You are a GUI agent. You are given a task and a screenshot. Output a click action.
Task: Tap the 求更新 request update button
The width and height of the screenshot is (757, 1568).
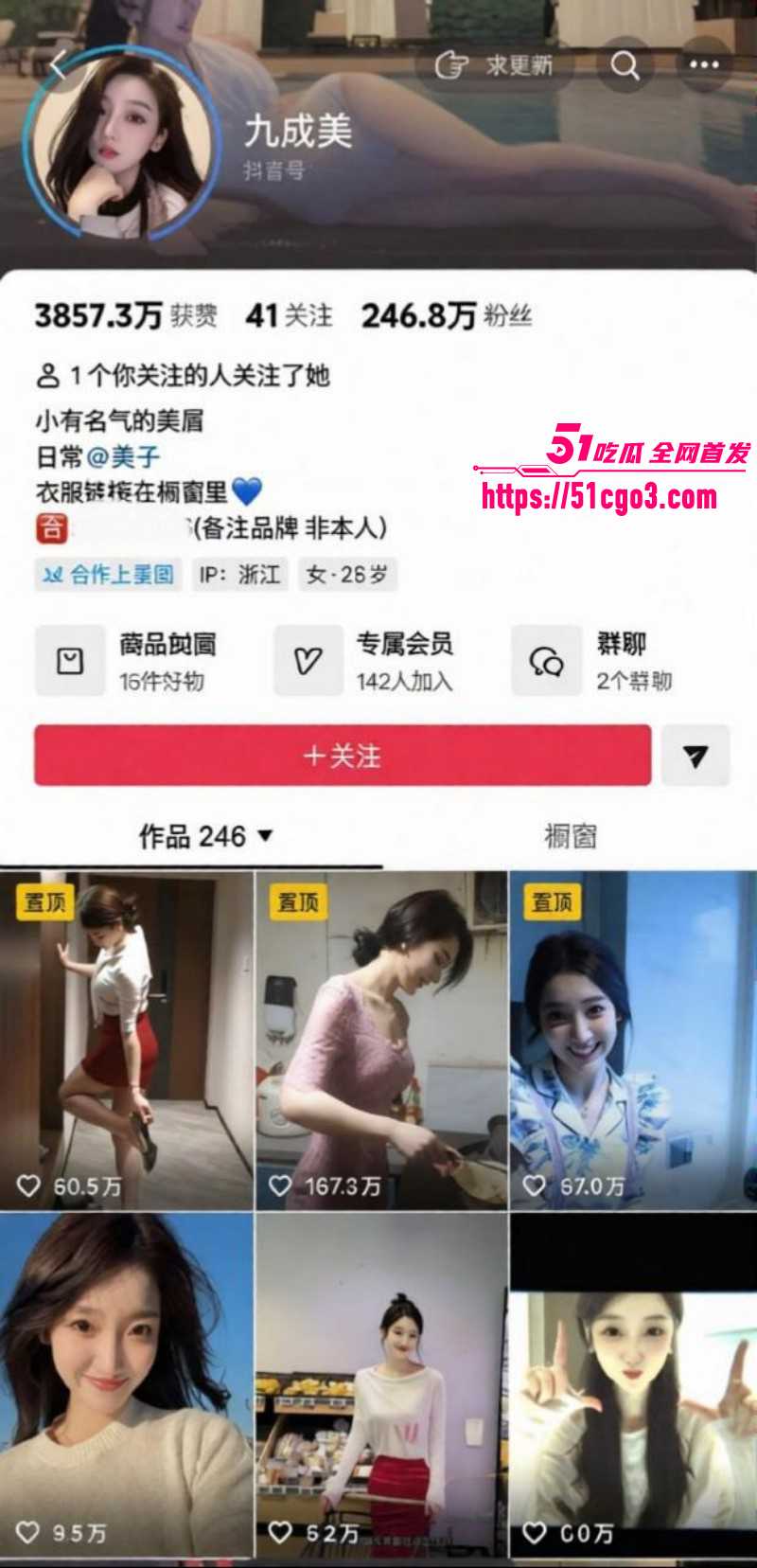[x=494, y=65]
